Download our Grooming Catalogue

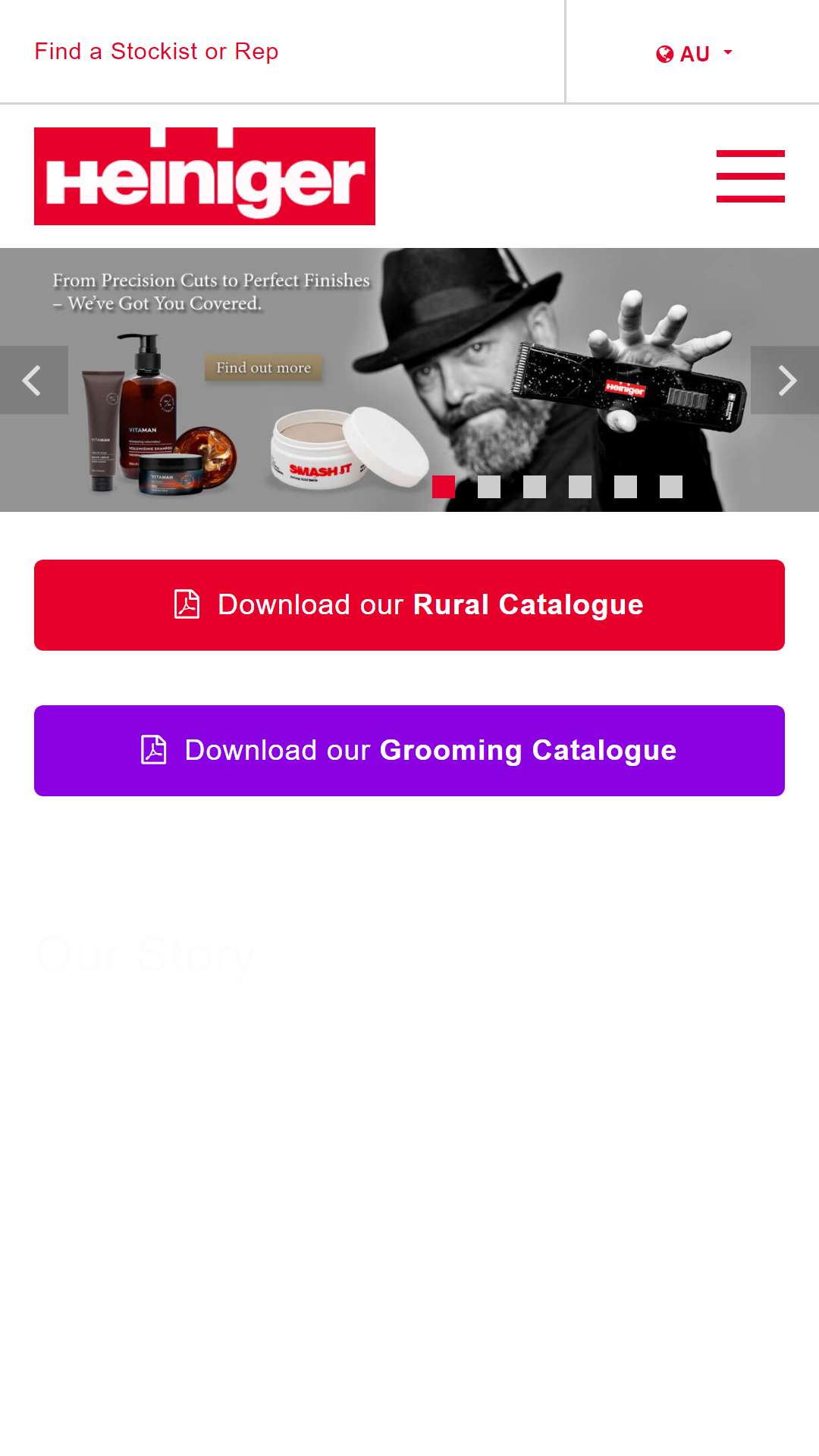[409, 751]
